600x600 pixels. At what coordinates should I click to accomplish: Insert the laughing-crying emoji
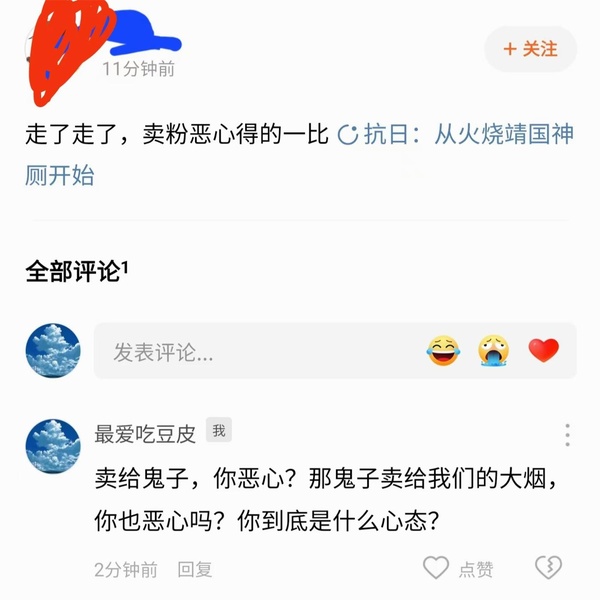tap(443, 350)
